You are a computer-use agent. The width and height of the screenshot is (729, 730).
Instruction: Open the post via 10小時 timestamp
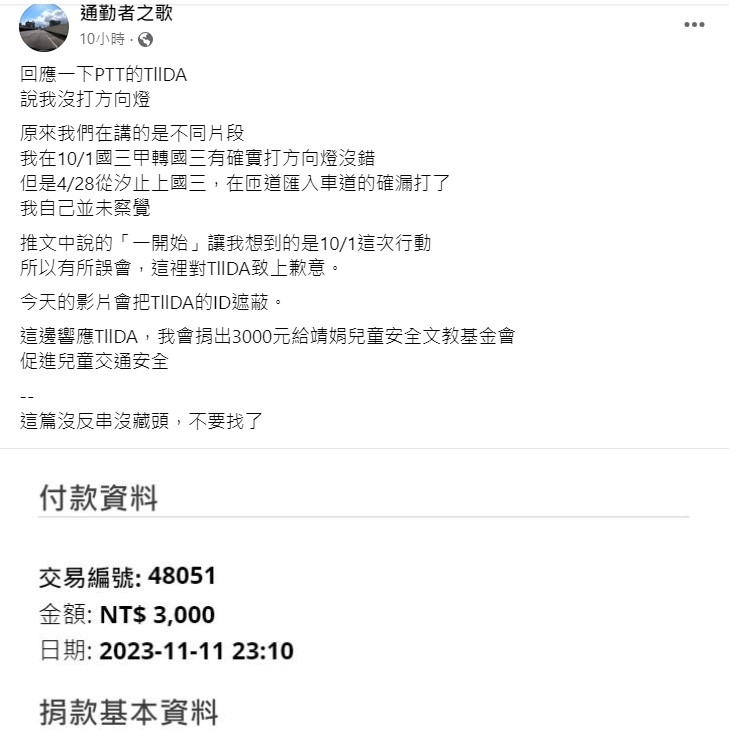[x=100, y=39]
